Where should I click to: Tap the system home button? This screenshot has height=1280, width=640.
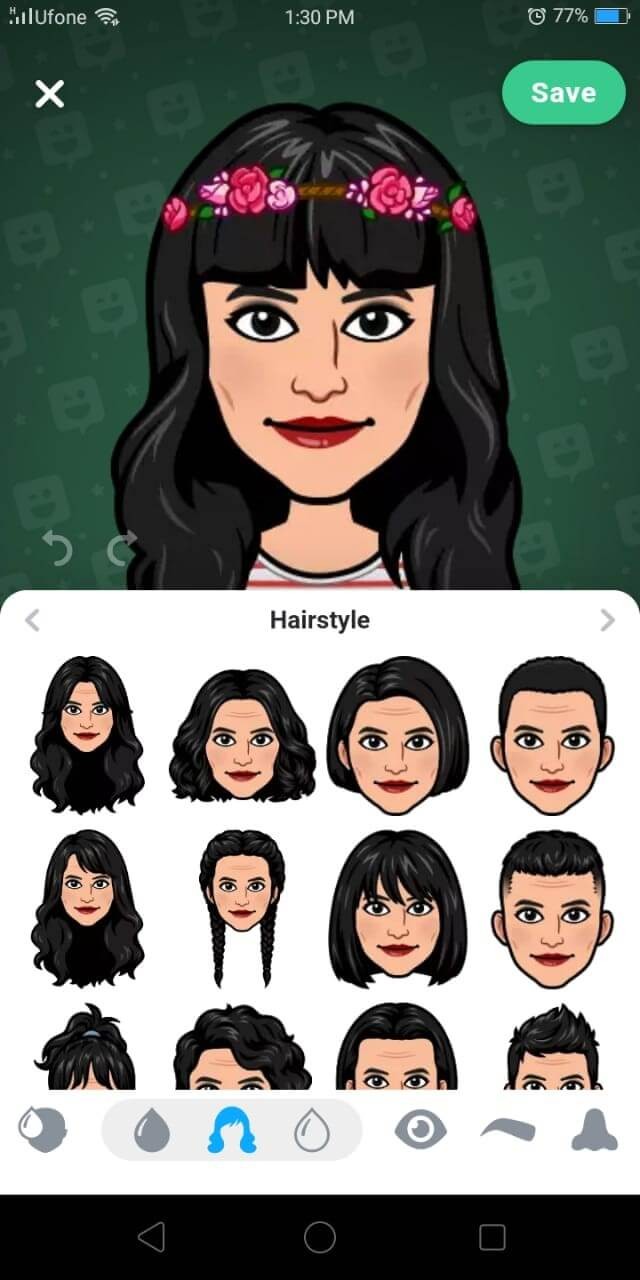320,1237
